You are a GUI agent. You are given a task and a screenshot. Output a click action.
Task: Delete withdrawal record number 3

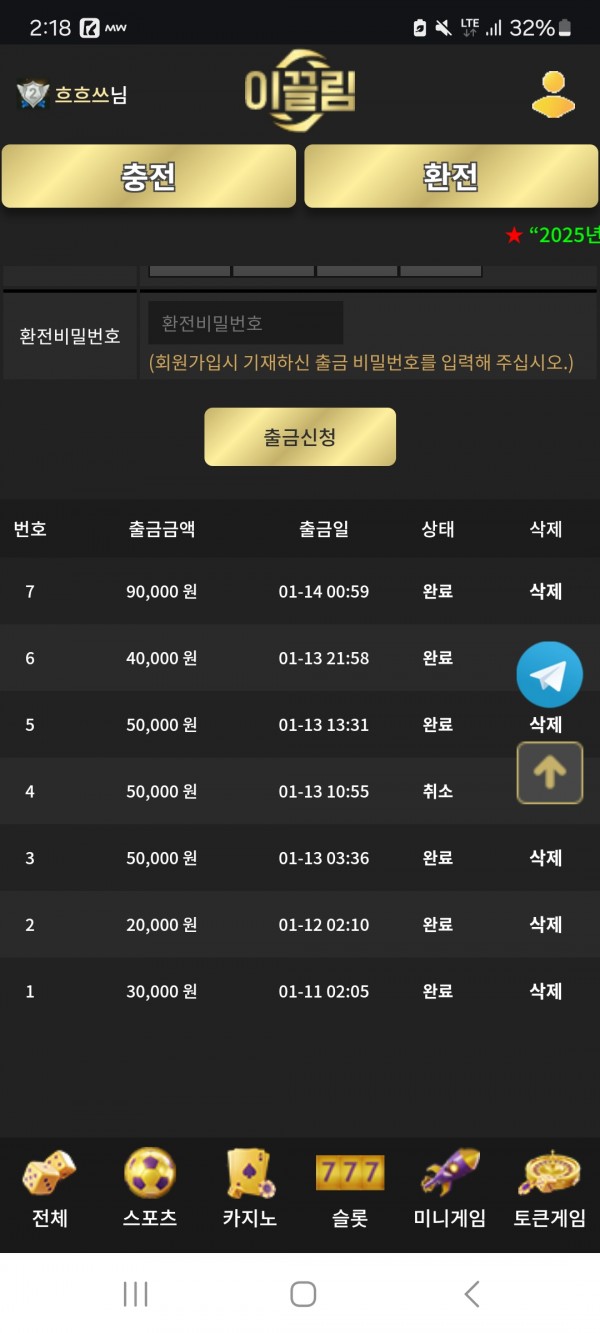(x=545, y=858)
